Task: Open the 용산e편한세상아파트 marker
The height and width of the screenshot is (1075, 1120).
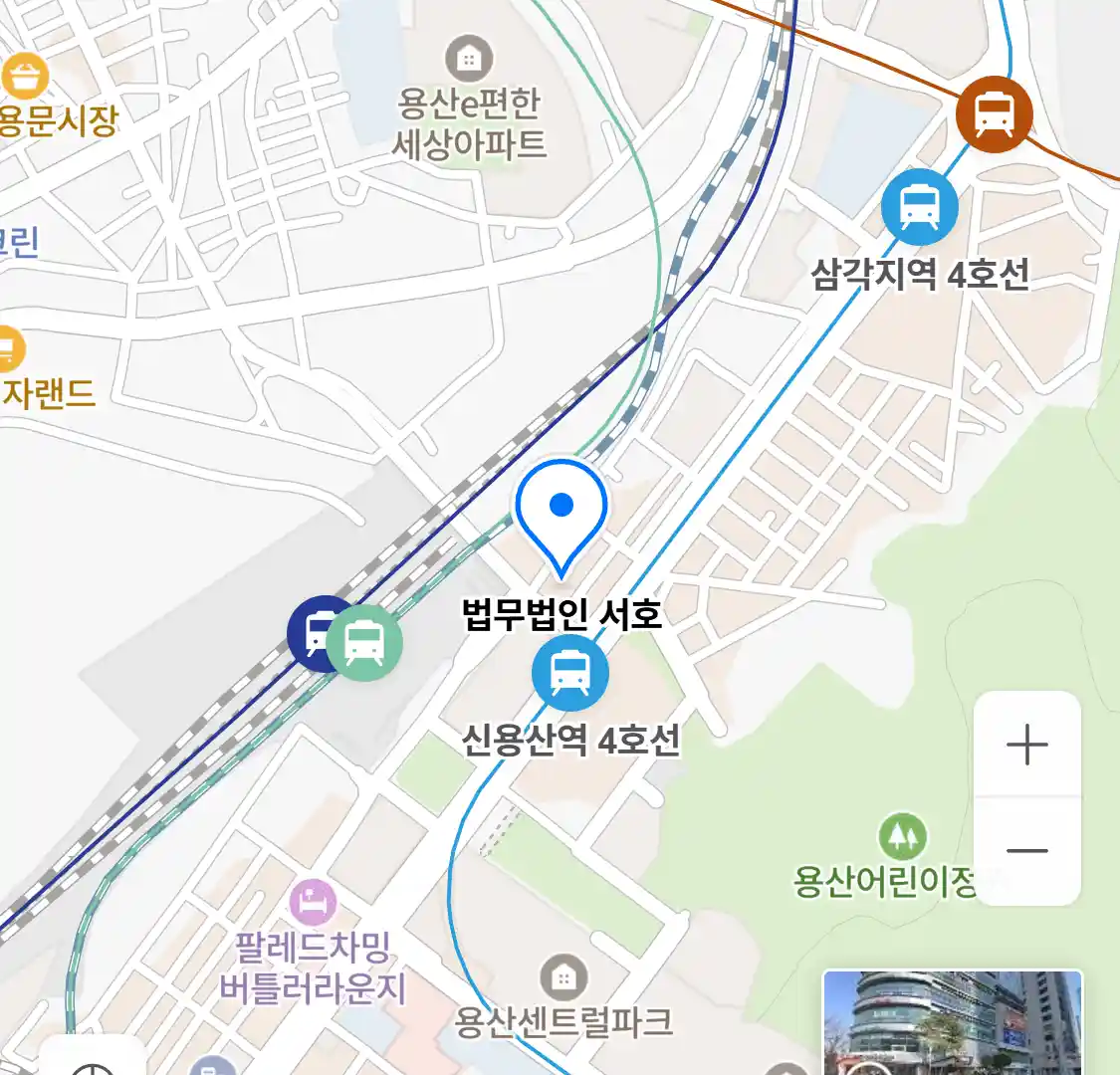Action: [x=468, y=61]
